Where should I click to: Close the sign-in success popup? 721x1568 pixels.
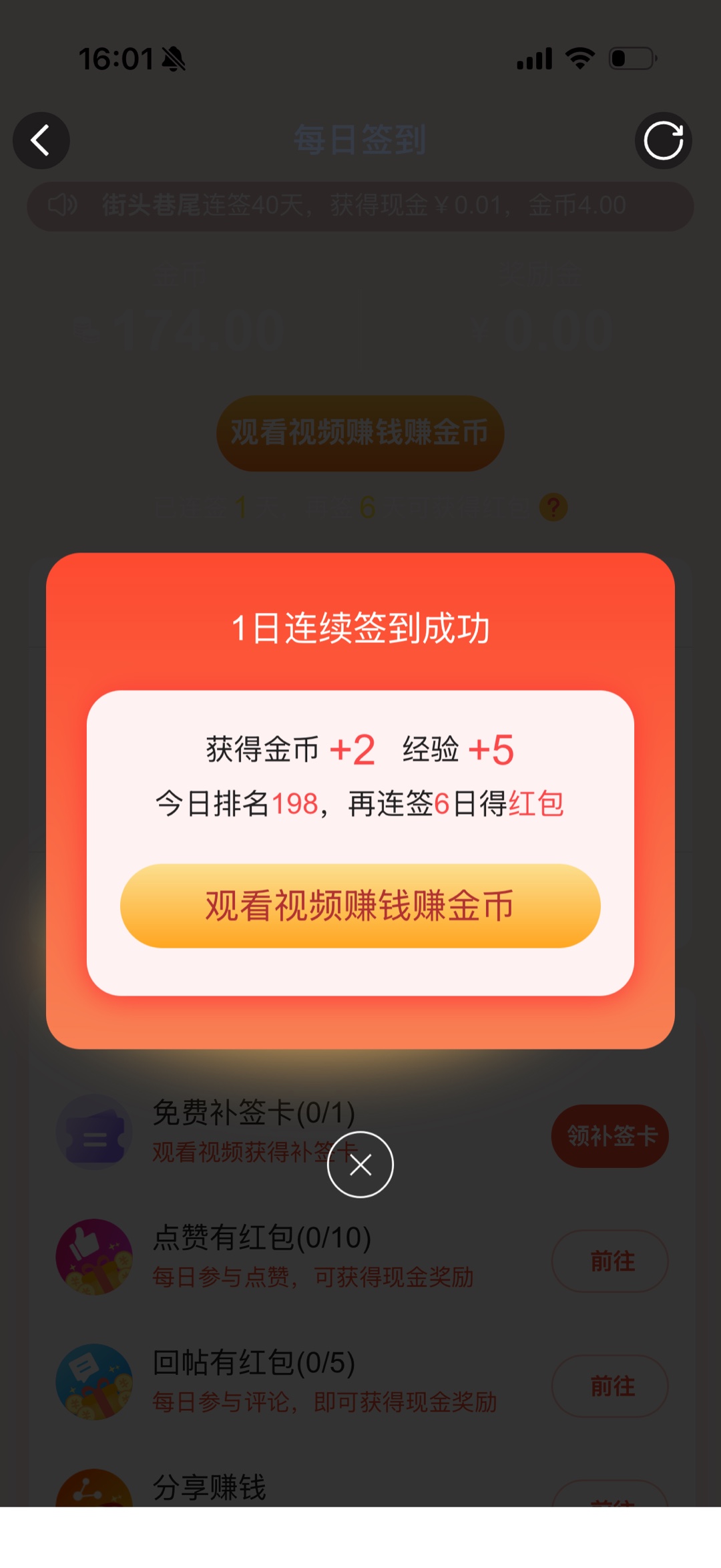click(360, 1165)
